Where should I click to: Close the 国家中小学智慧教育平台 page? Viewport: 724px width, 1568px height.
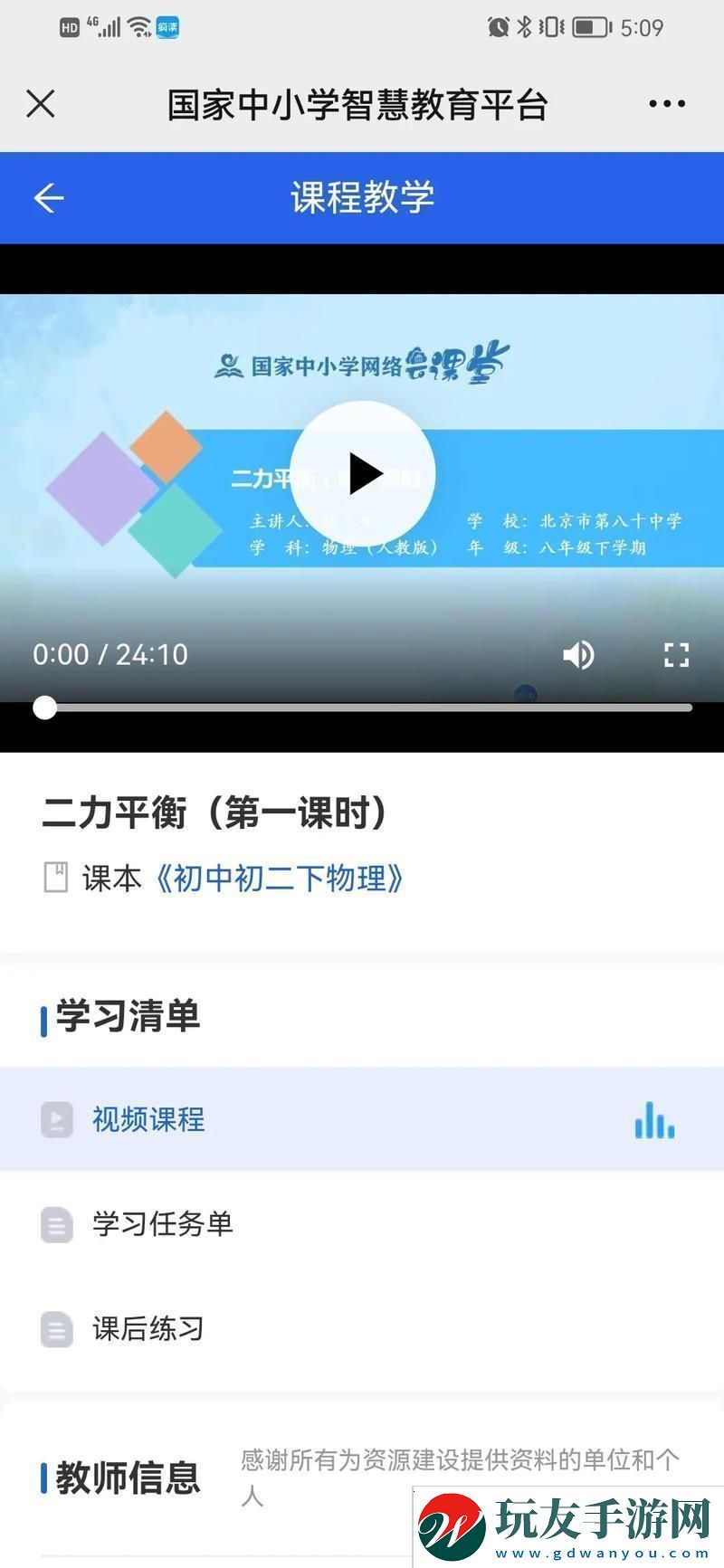click(41, 104)
